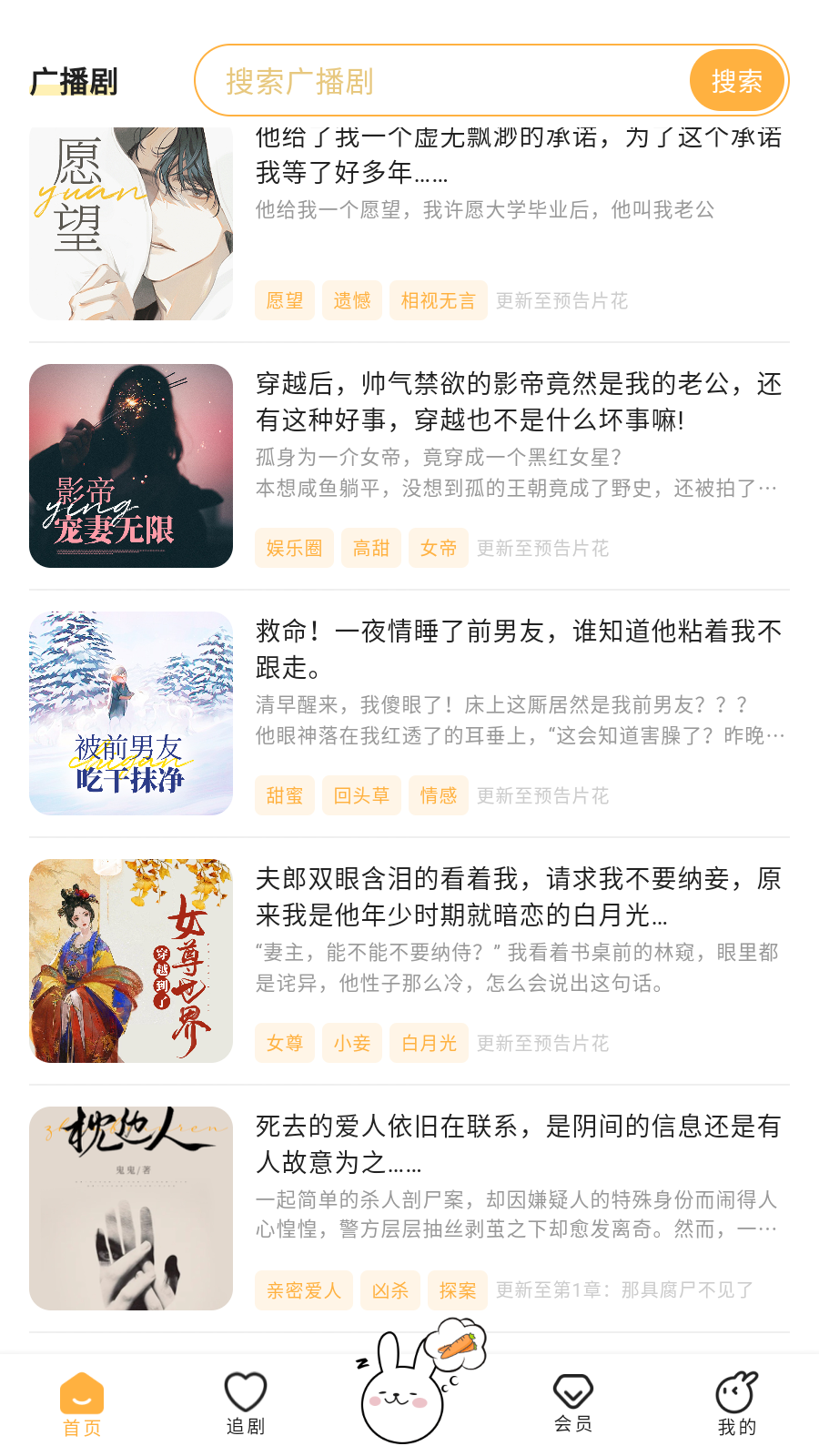Open the 我的 profile icon
Image resolution: width=819 pixels, height=1456 pixels.
(733, 1390)
